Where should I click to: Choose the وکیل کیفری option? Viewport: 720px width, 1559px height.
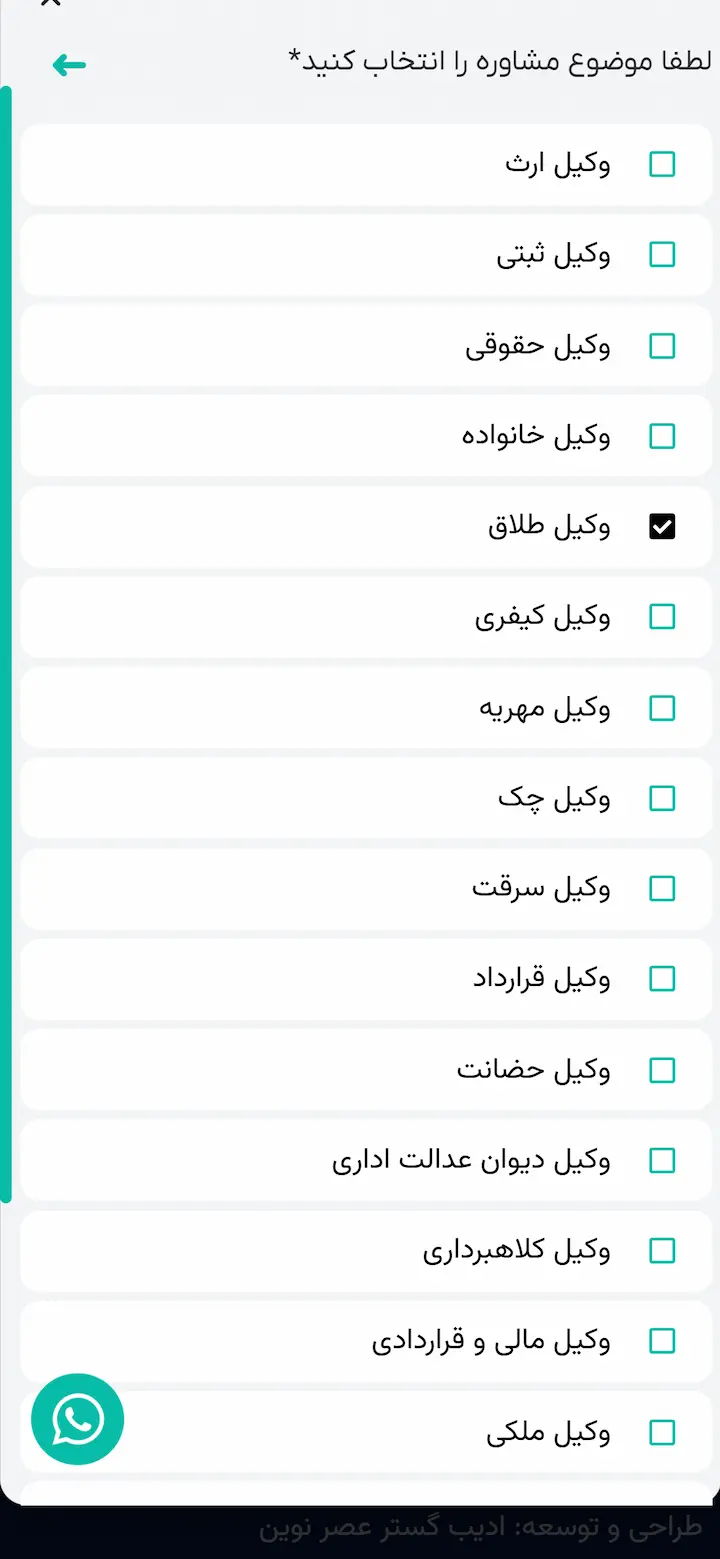pyautogui.click(x=662, y=617)
